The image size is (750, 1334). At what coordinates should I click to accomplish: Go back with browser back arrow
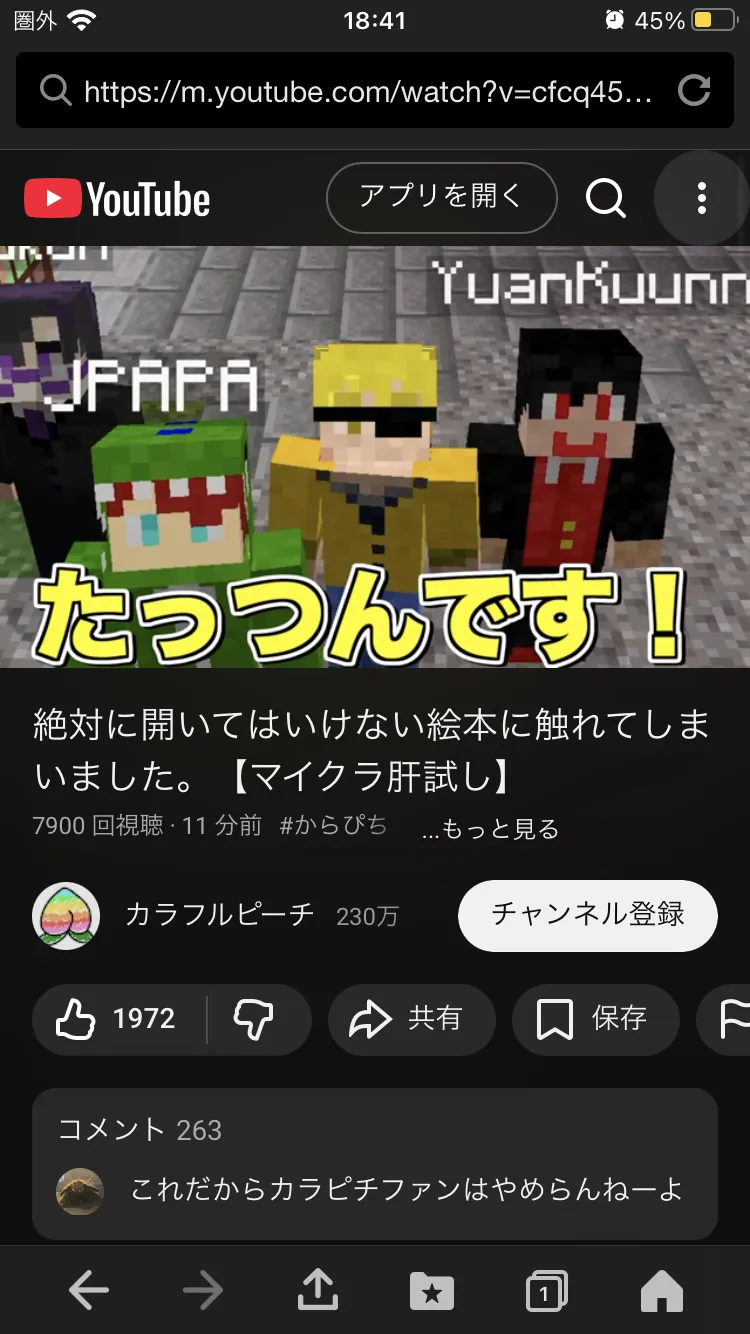click(x=89, y=1291)
